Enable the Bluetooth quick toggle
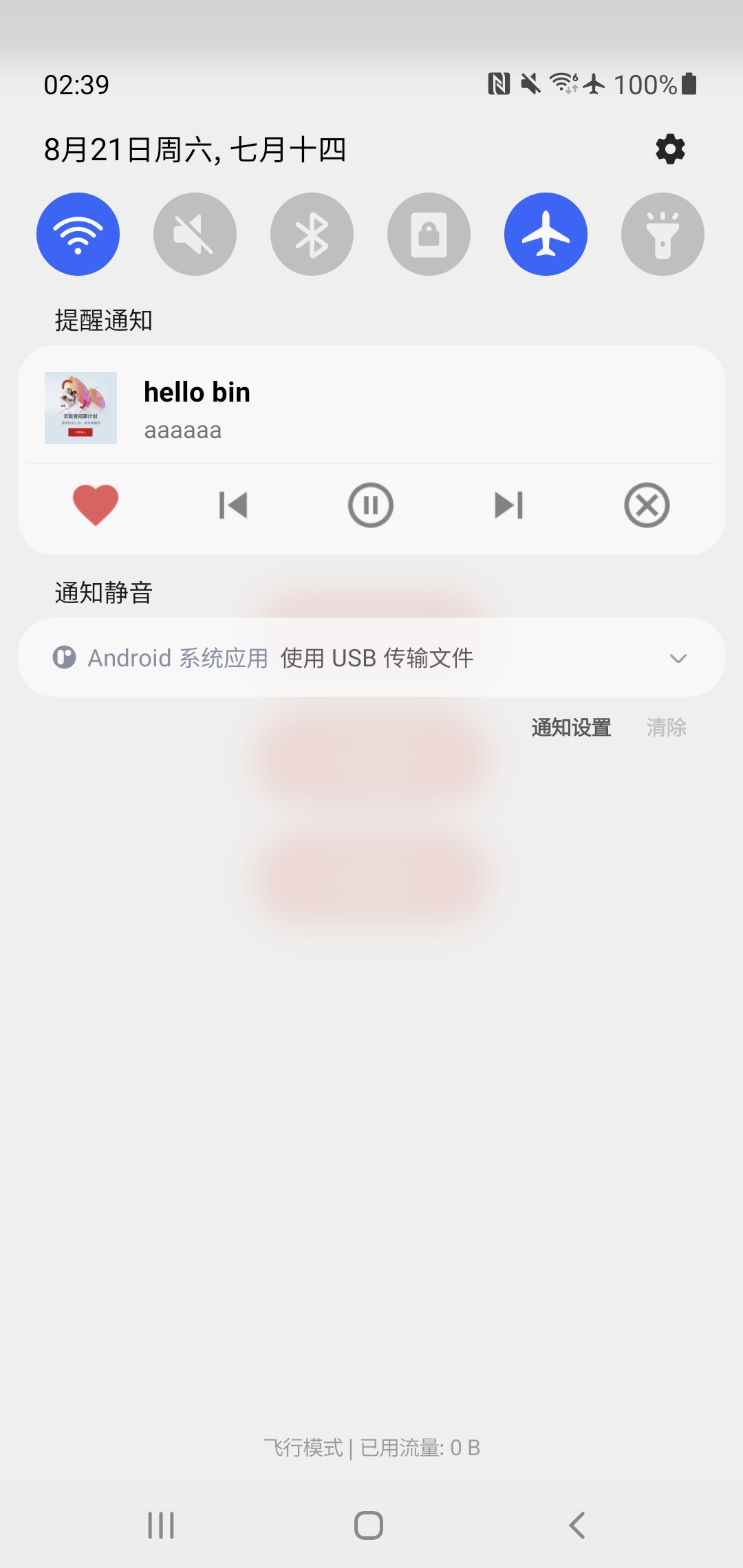 tap(312, 235)
